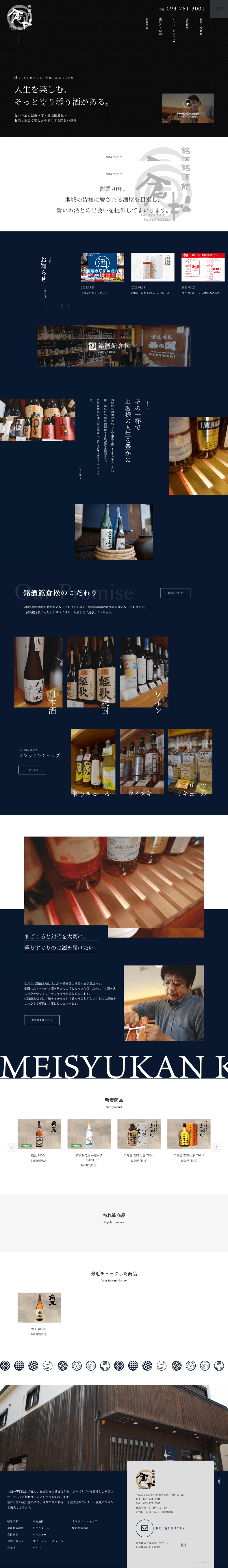The image size is (228, 1568).
Task: Open the Instagram icon in the footer
Action: (183, 1544)
